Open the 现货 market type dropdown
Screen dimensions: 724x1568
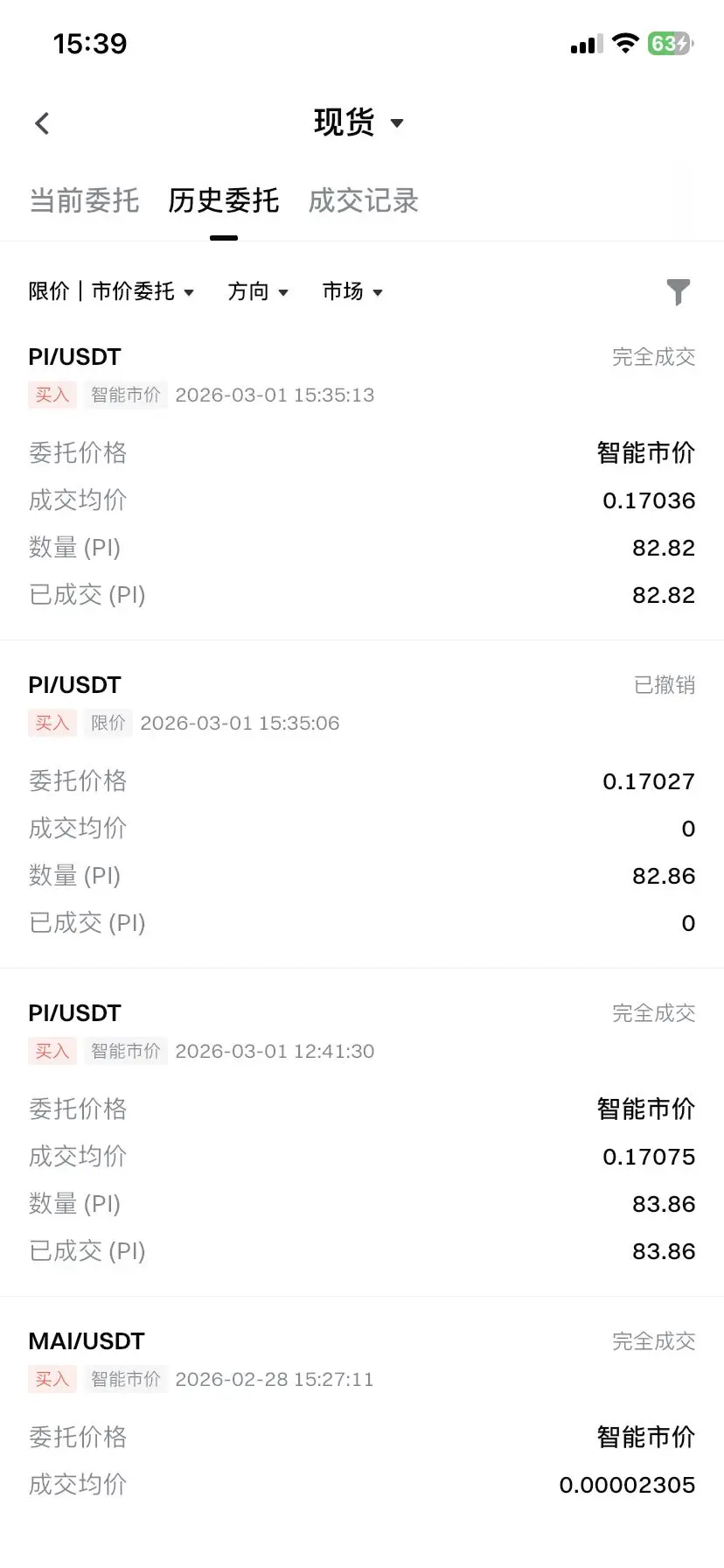[x=359, y=122]
